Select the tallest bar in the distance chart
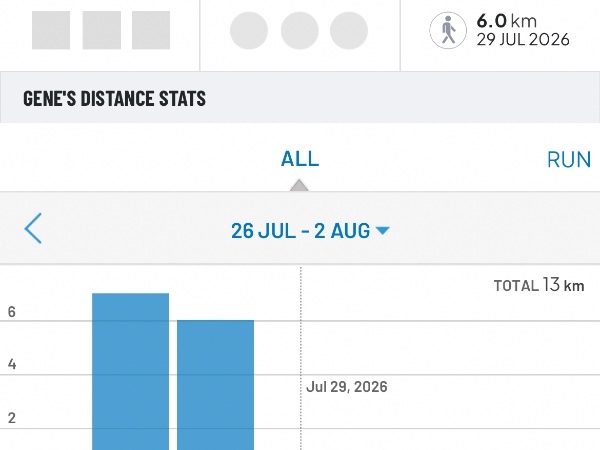600x450 pixels. (130, 372)
